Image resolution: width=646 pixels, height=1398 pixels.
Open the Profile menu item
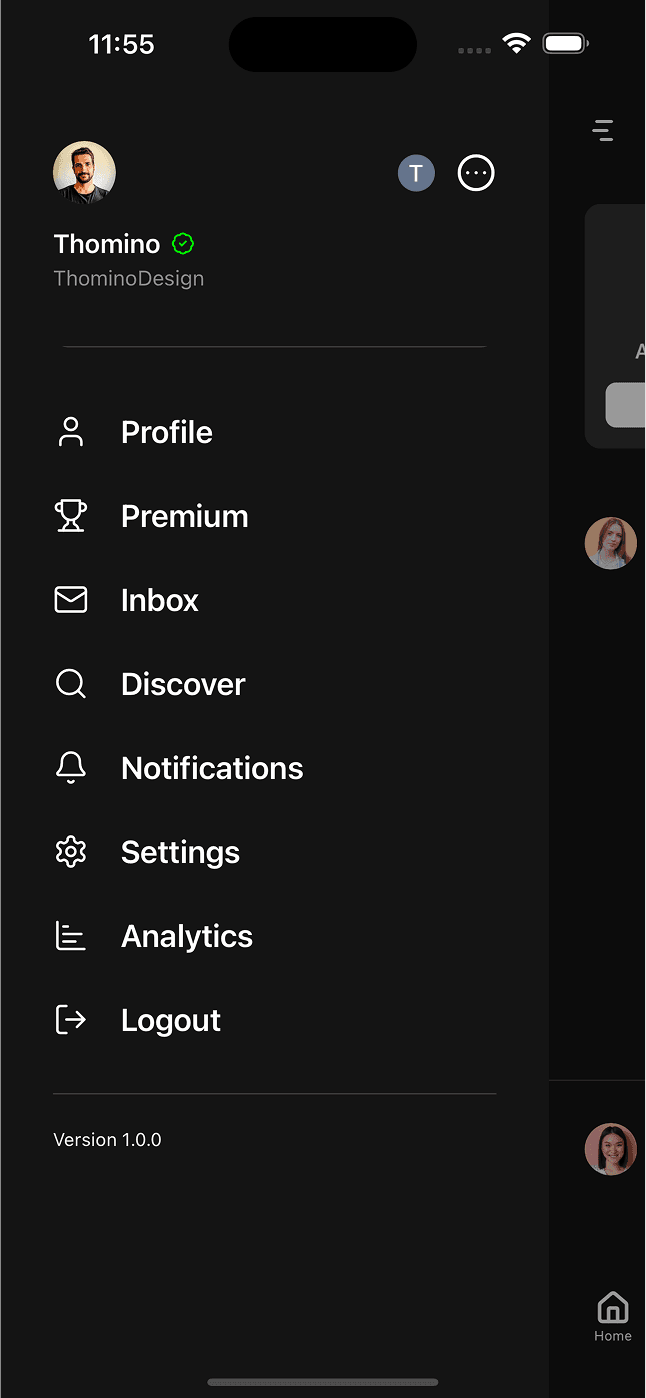tap(166, 432)
